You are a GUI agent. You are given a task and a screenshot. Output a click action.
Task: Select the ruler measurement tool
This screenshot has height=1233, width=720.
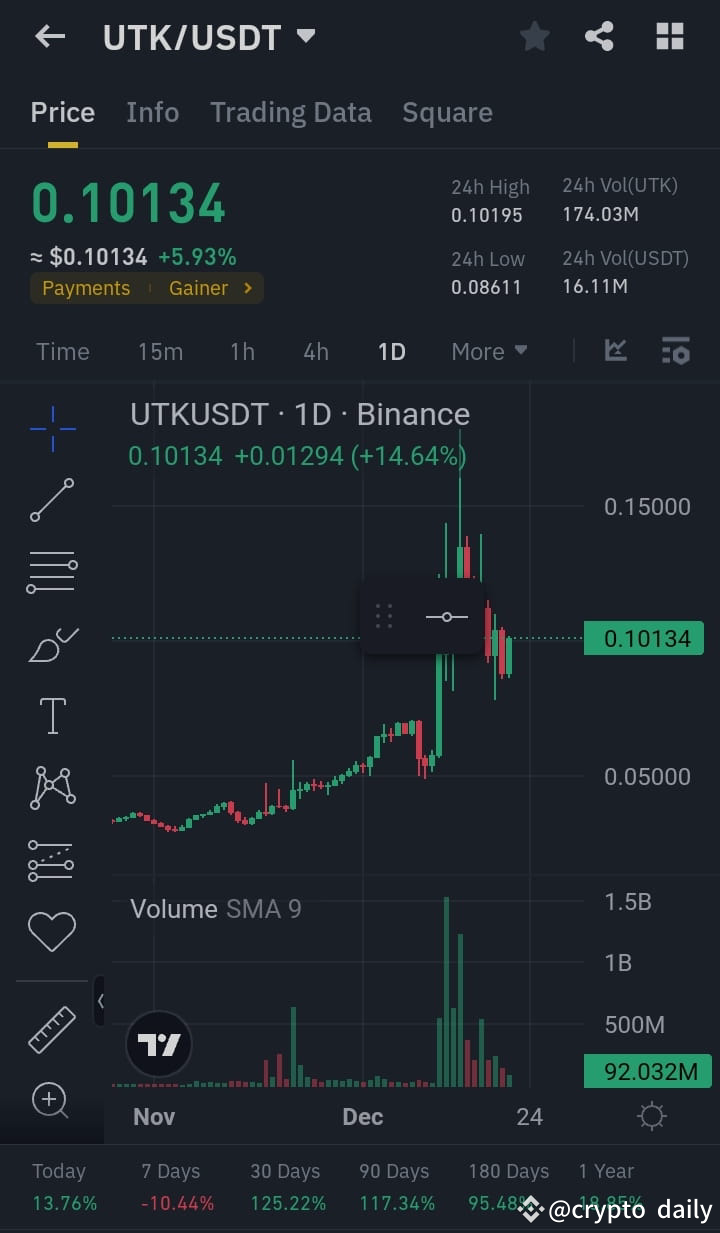click(x=50, y=1028)
